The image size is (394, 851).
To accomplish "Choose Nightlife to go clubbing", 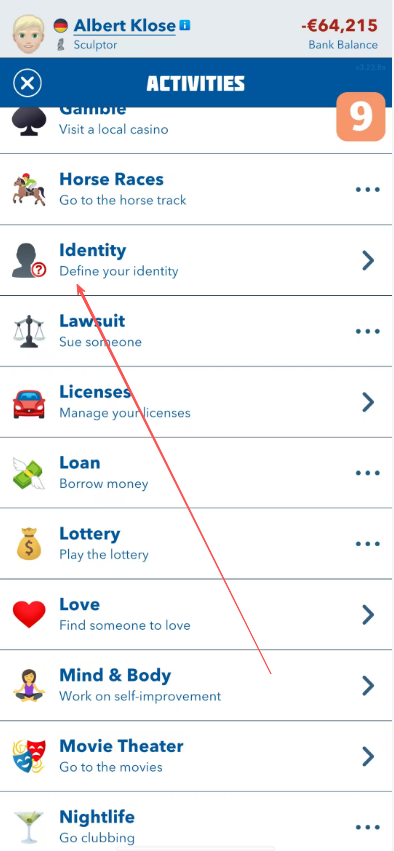I will tap(197, 822).
